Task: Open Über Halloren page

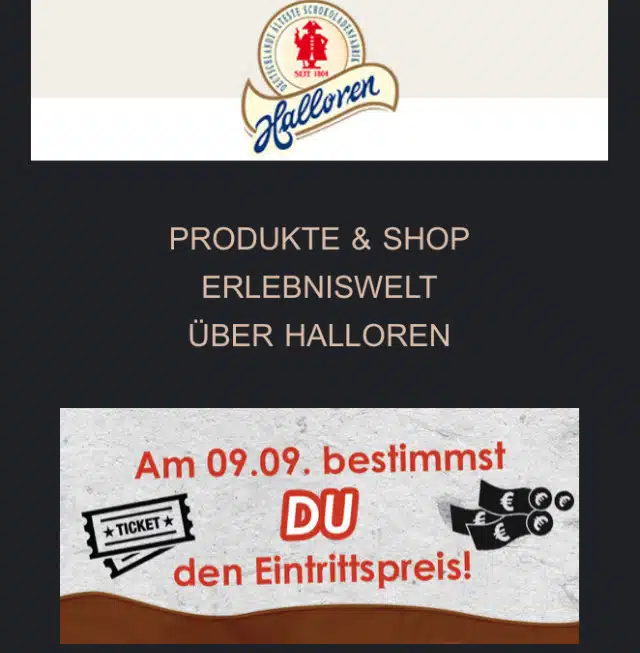Action: [x=319, y=335]
